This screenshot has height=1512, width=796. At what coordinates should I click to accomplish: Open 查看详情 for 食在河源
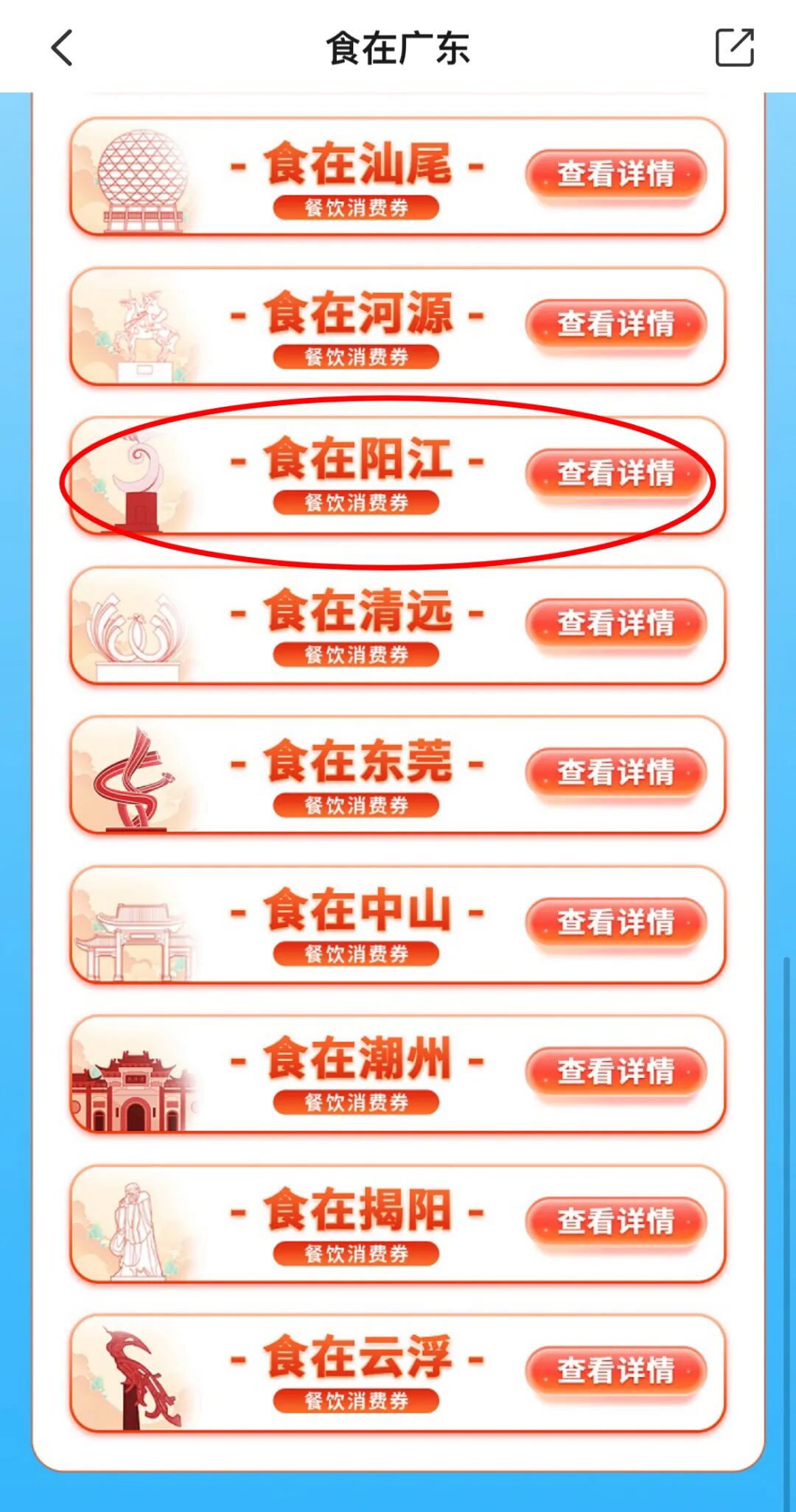(x=616, y=324)
